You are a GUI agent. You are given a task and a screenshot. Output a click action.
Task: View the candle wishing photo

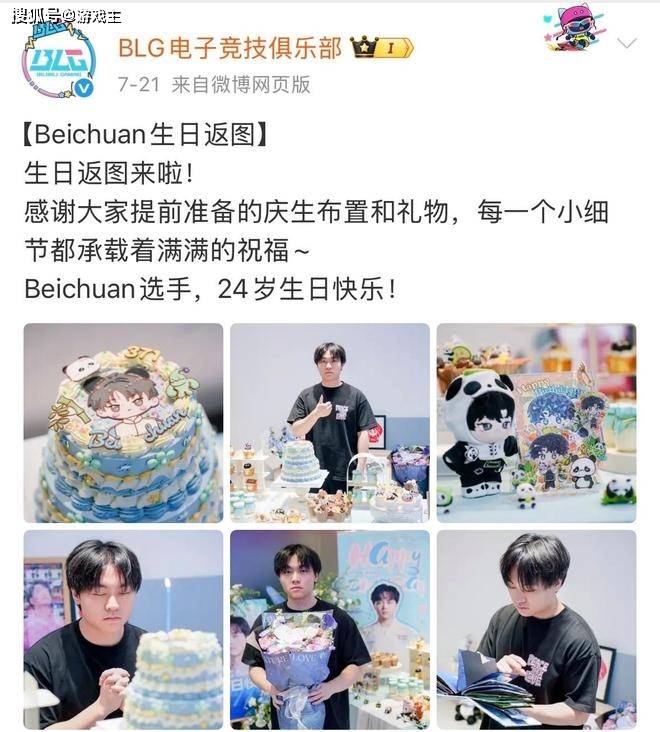[x=123, y=629]
